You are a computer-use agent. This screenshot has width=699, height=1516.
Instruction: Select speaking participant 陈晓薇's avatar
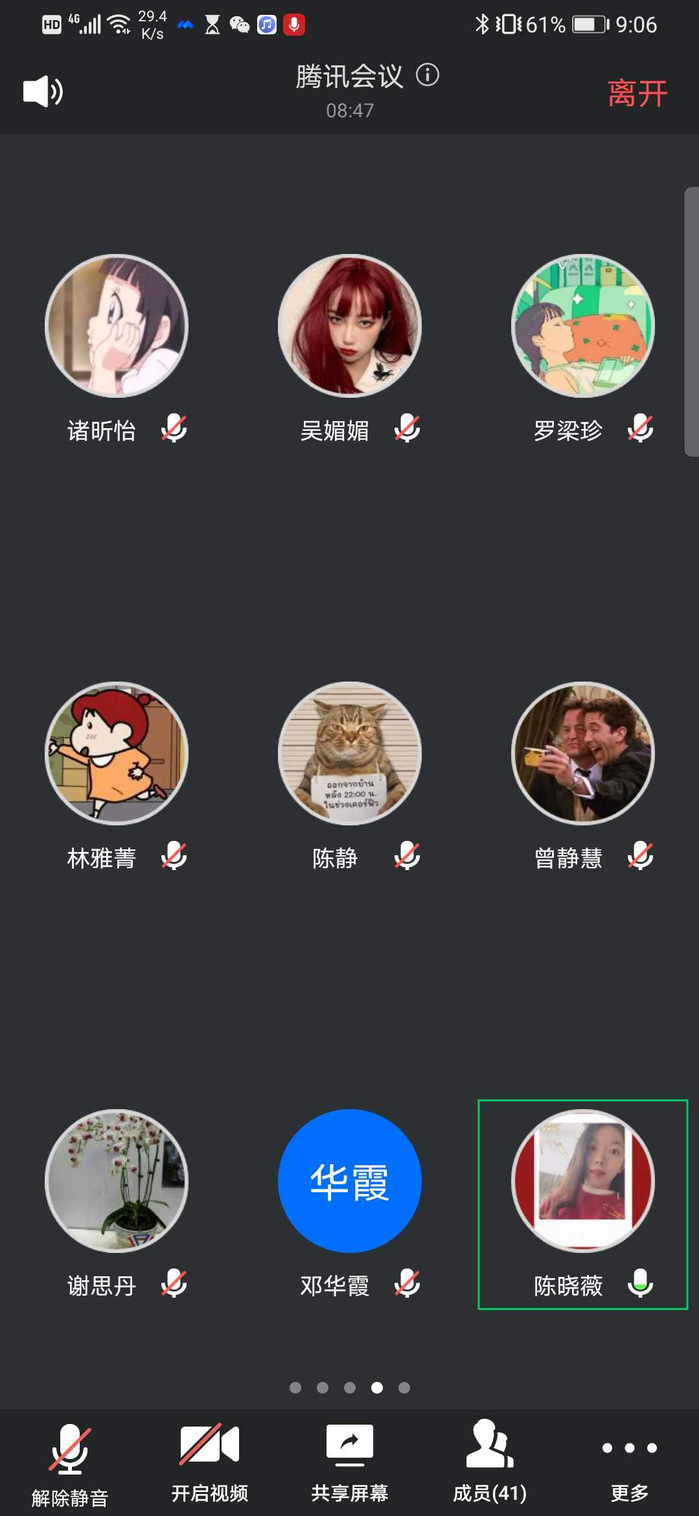coord(583,1180)
